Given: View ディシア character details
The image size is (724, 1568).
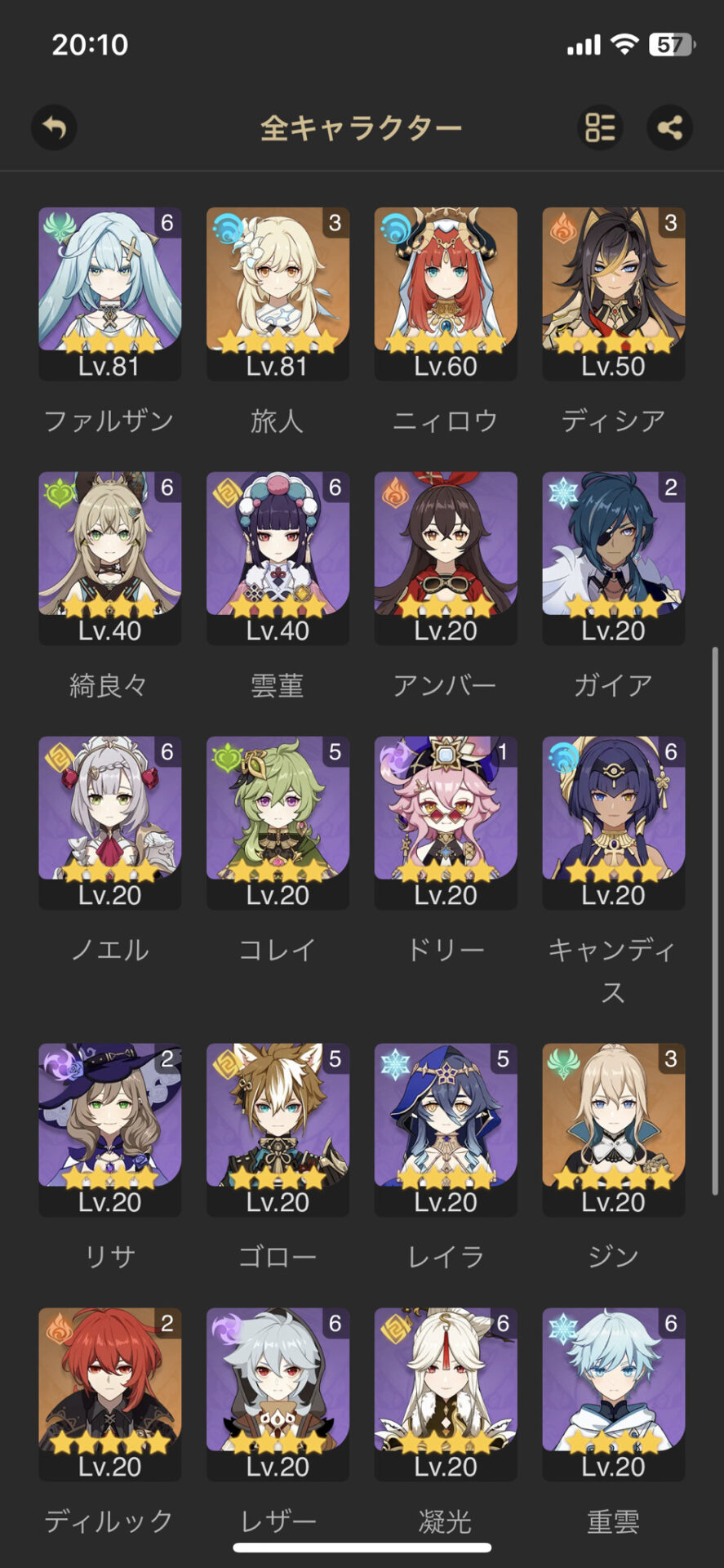Looking at the screenshot, I should [x=613, y=294].
